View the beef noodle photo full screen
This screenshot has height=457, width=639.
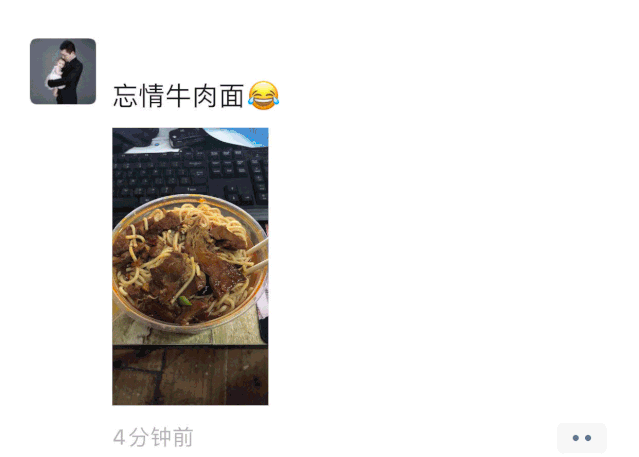(190, 266)
